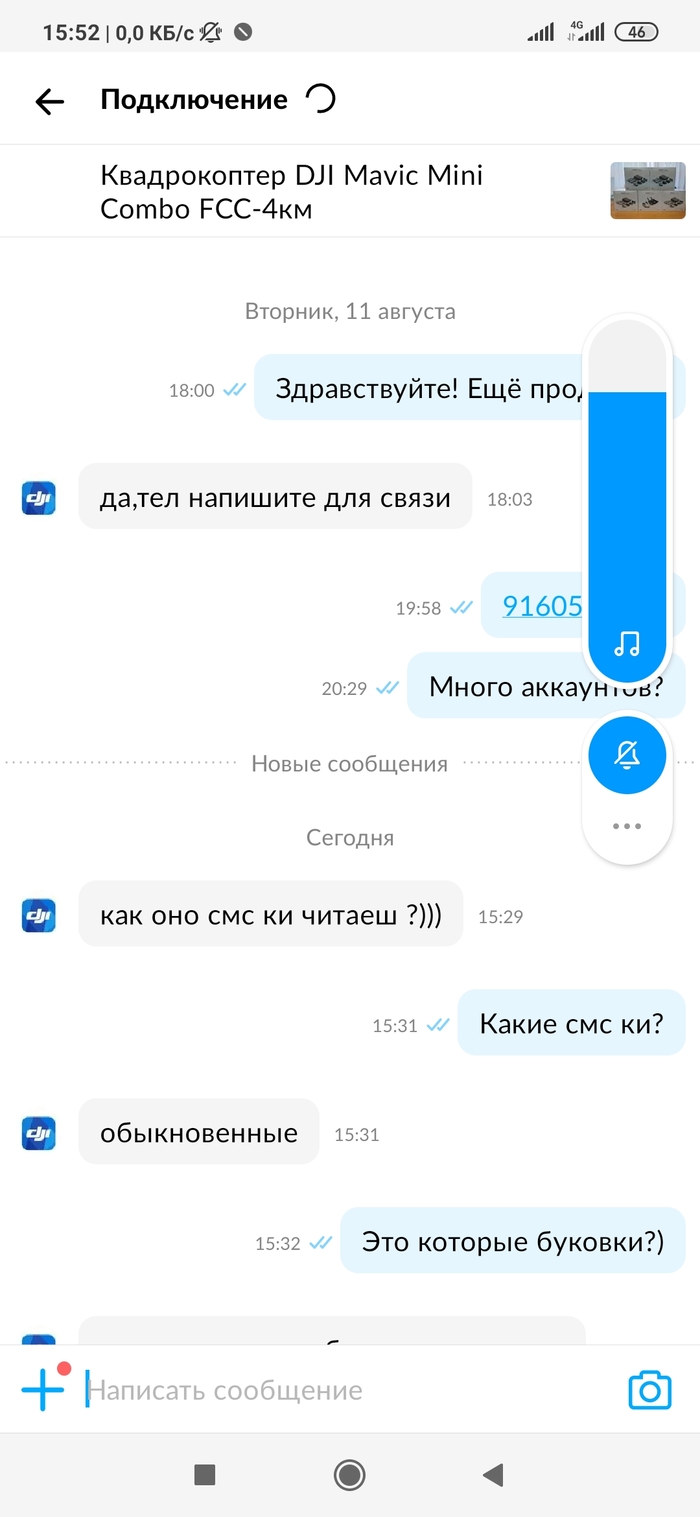700x1517 pixels.
Task: Open the camera to send photo
Action: pos(649,1390)
